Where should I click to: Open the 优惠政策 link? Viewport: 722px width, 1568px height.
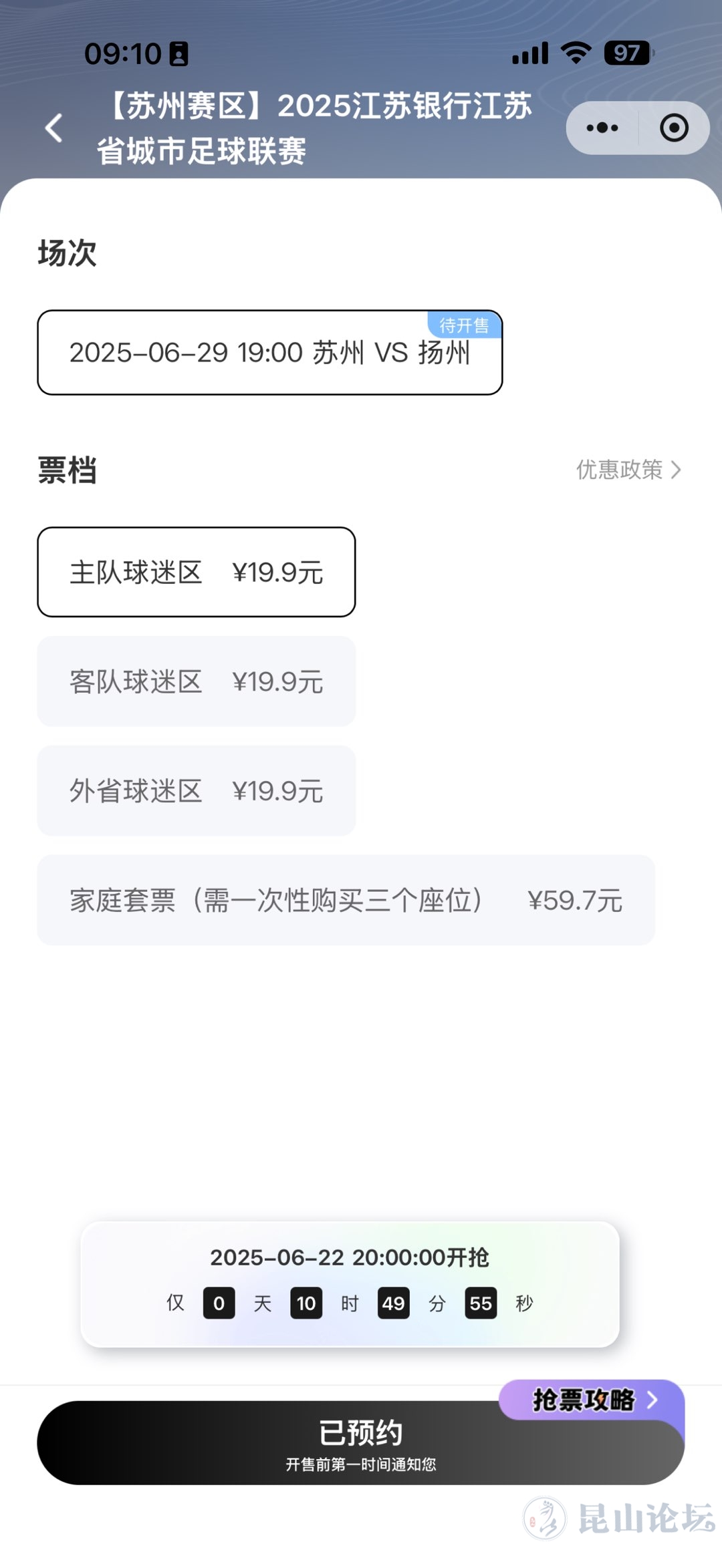[628, 470]
